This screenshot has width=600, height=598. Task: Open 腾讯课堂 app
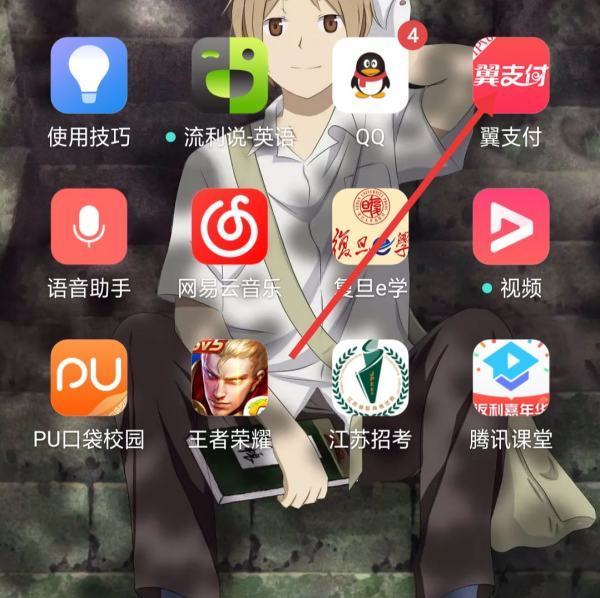(x=511, y=378)
